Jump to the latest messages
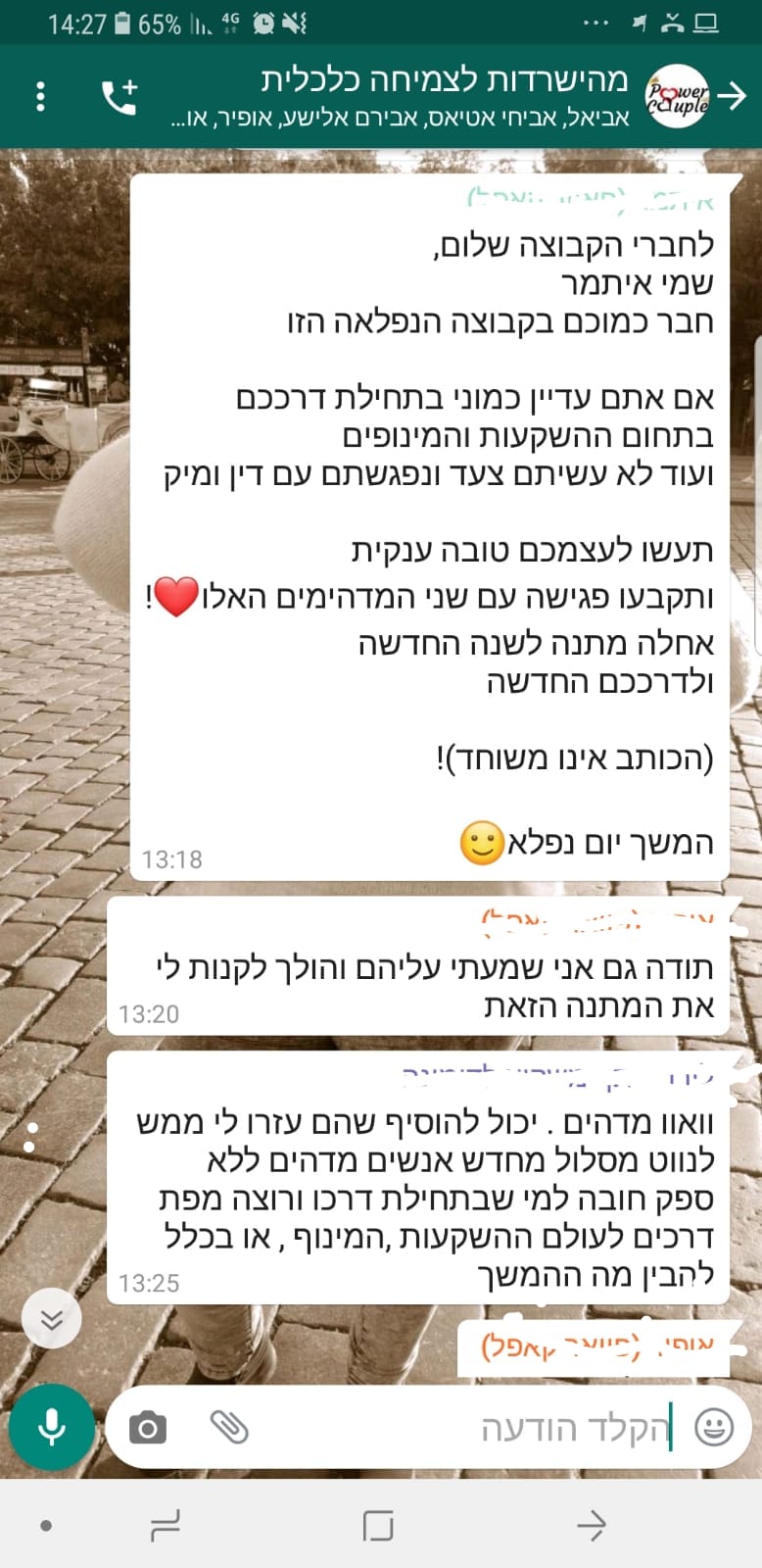Screen dimensions: 762x1568 pyautogui.click(x=51, y=1319)
